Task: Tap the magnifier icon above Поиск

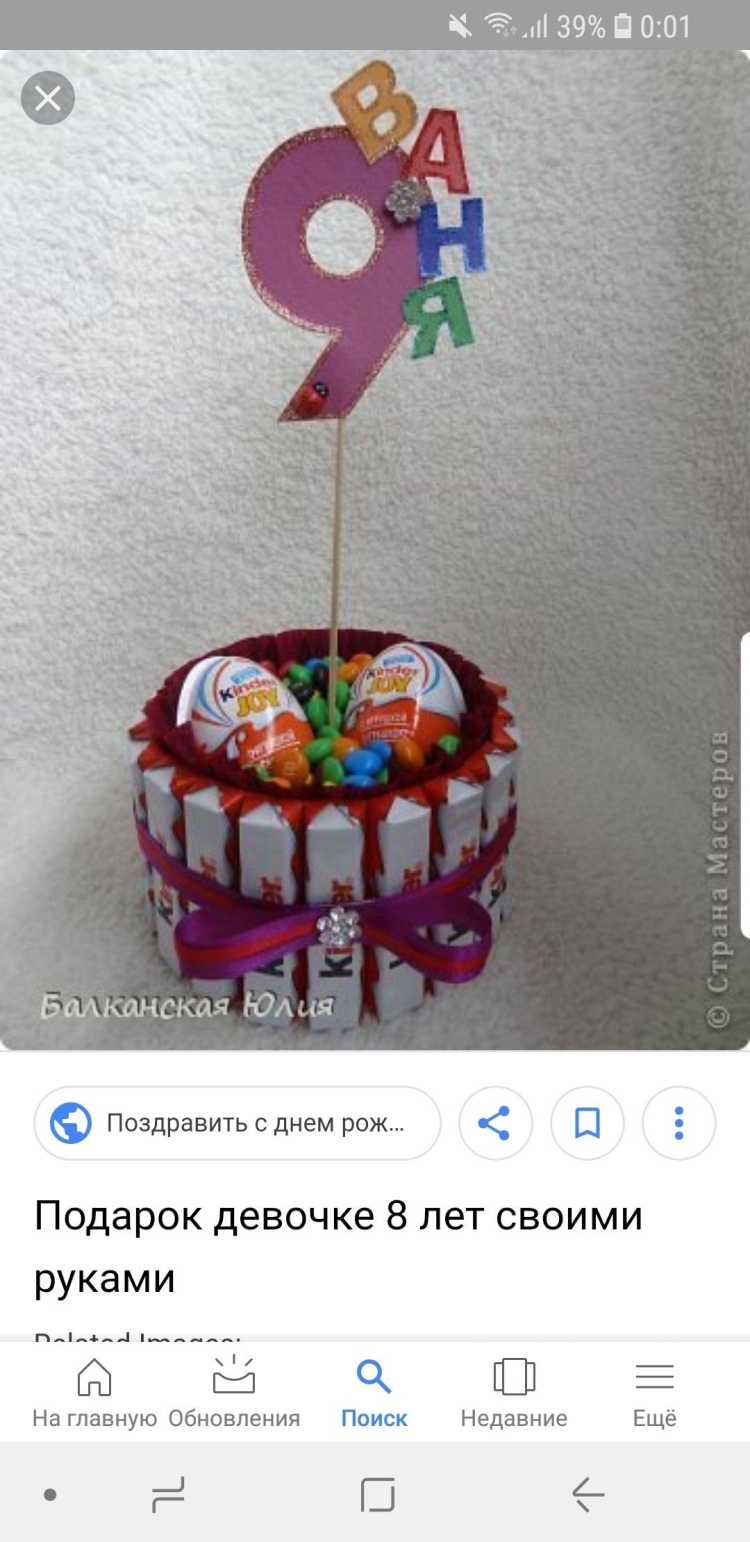Action: click(374, 1377)
